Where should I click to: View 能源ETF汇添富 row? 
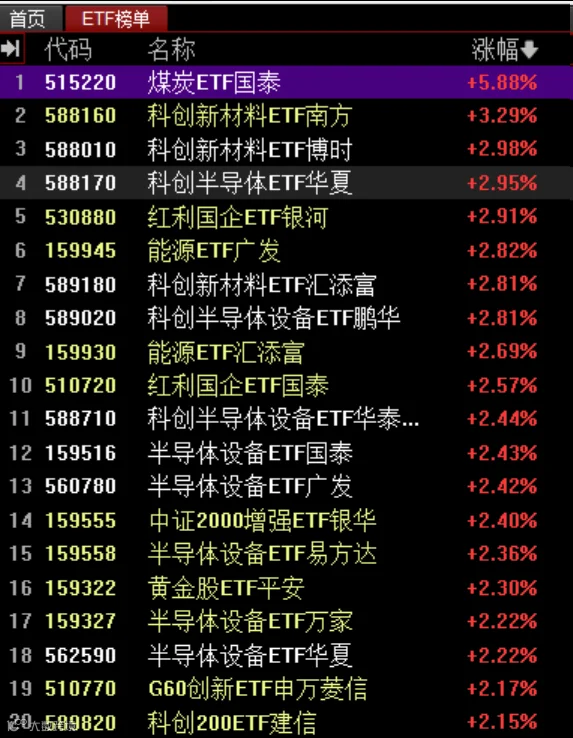(286, 352)
